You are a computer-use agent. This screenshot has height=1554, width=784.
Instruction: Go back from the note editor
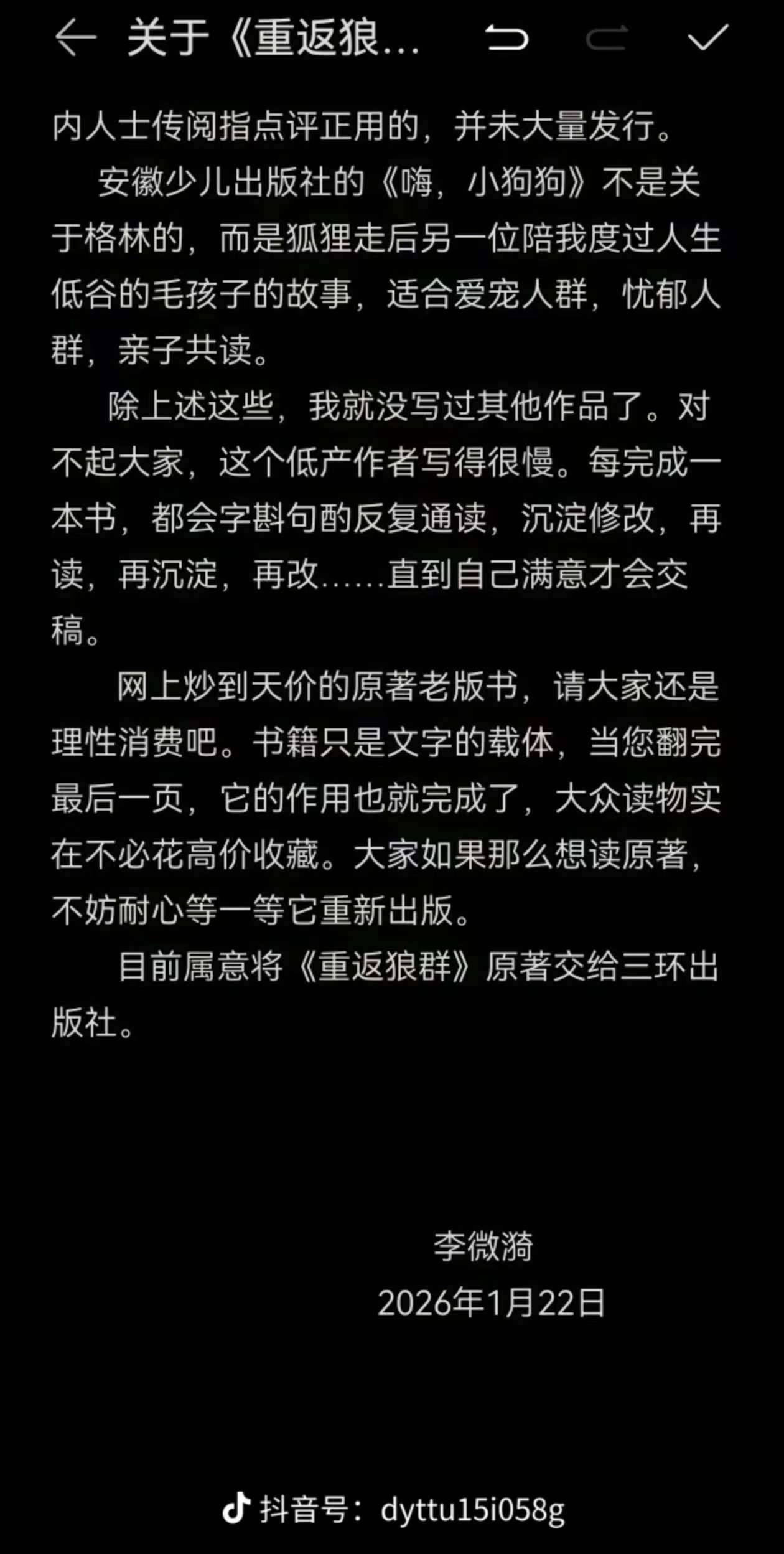tap(75, 38)
